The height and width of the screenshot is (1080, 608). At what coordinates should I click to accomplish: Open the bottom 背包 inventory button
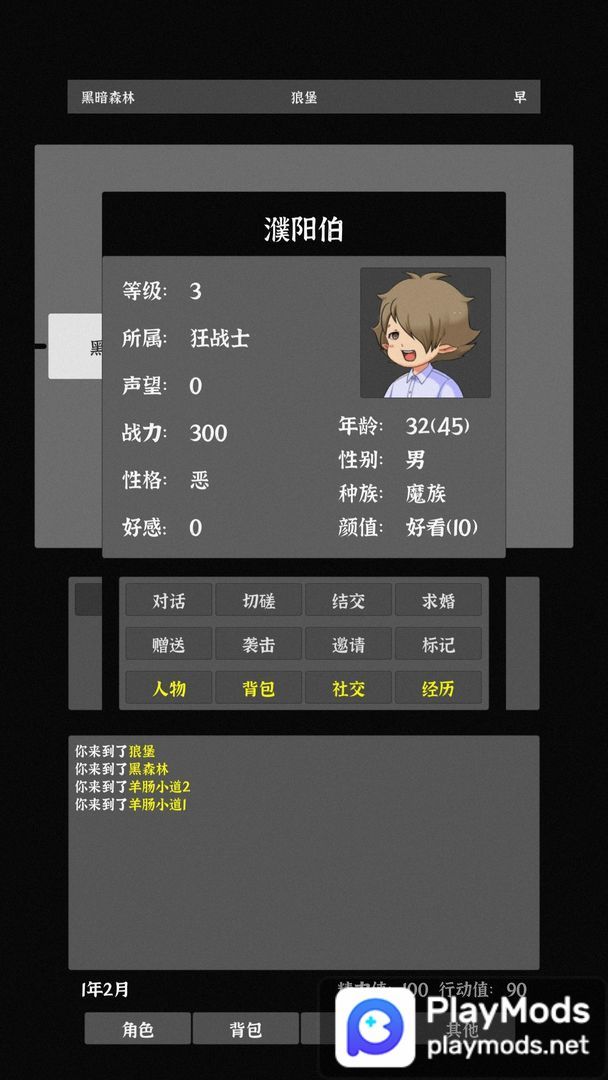tap(245, 1029)
